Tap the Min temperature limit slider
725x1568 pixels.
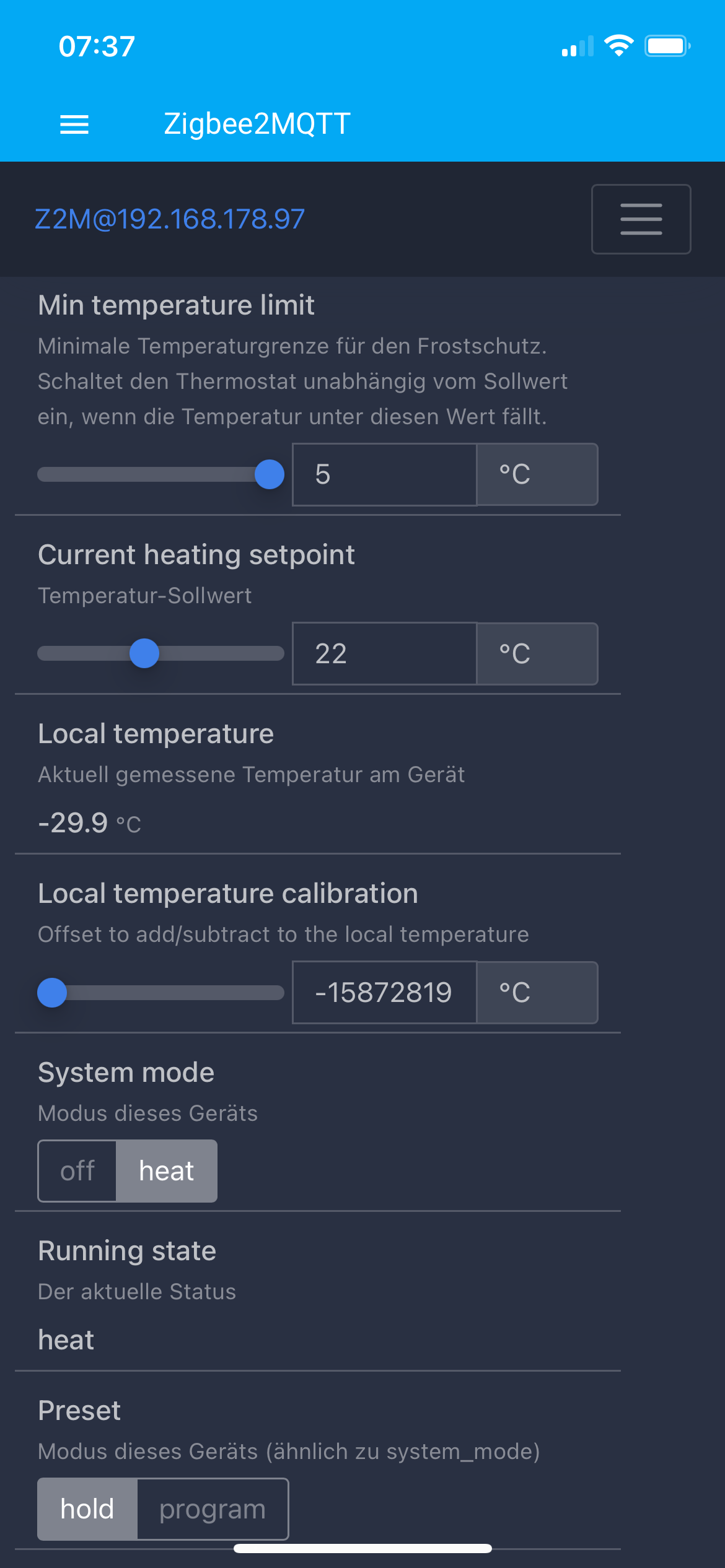(161, 474)
